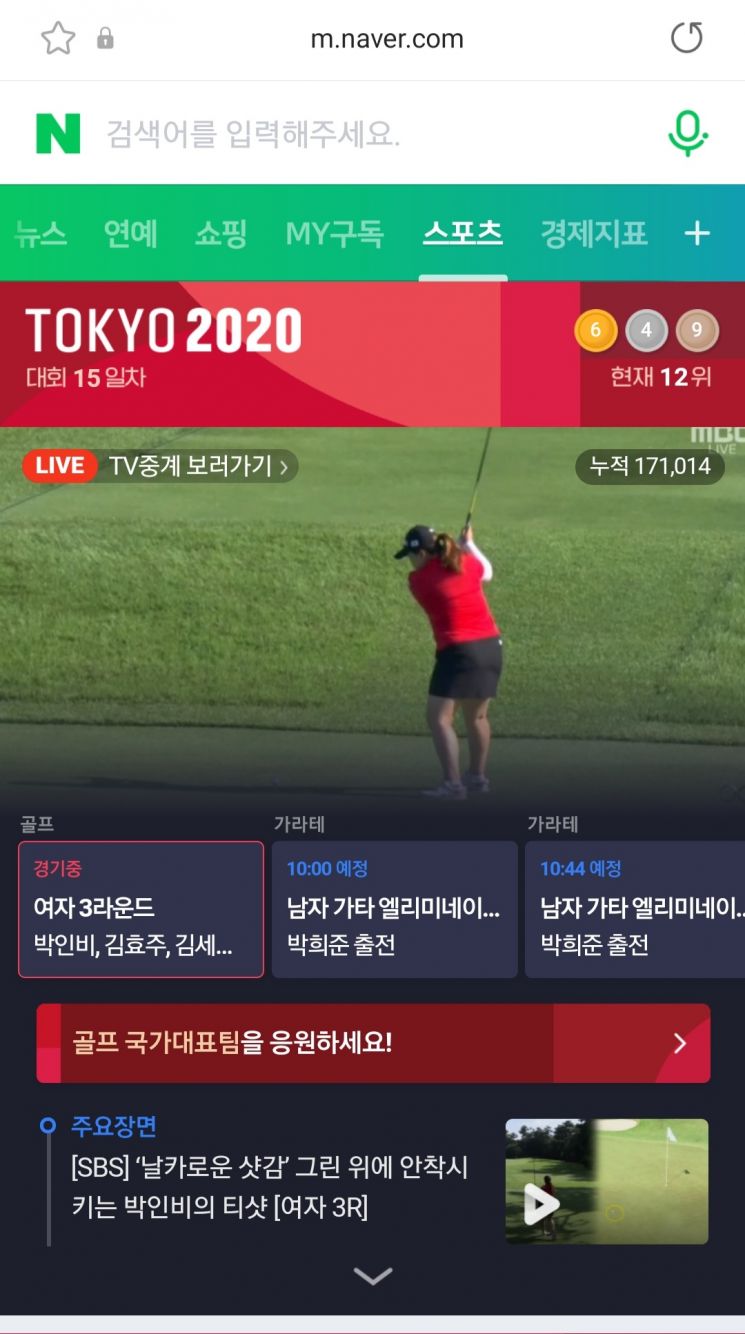
Task: Switch to the 뉴스 tab
Action: (40, 234)
